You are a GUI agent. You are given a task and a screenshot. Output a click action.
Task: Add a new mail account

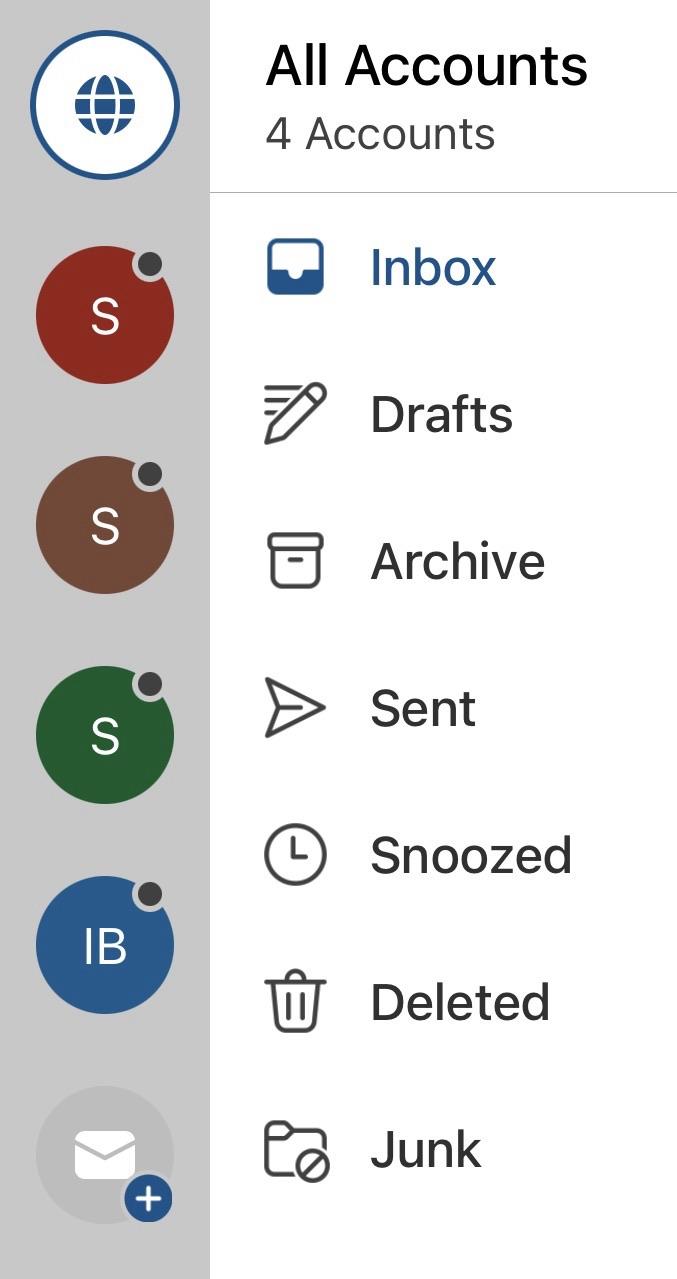click(x=105, y=1155)
